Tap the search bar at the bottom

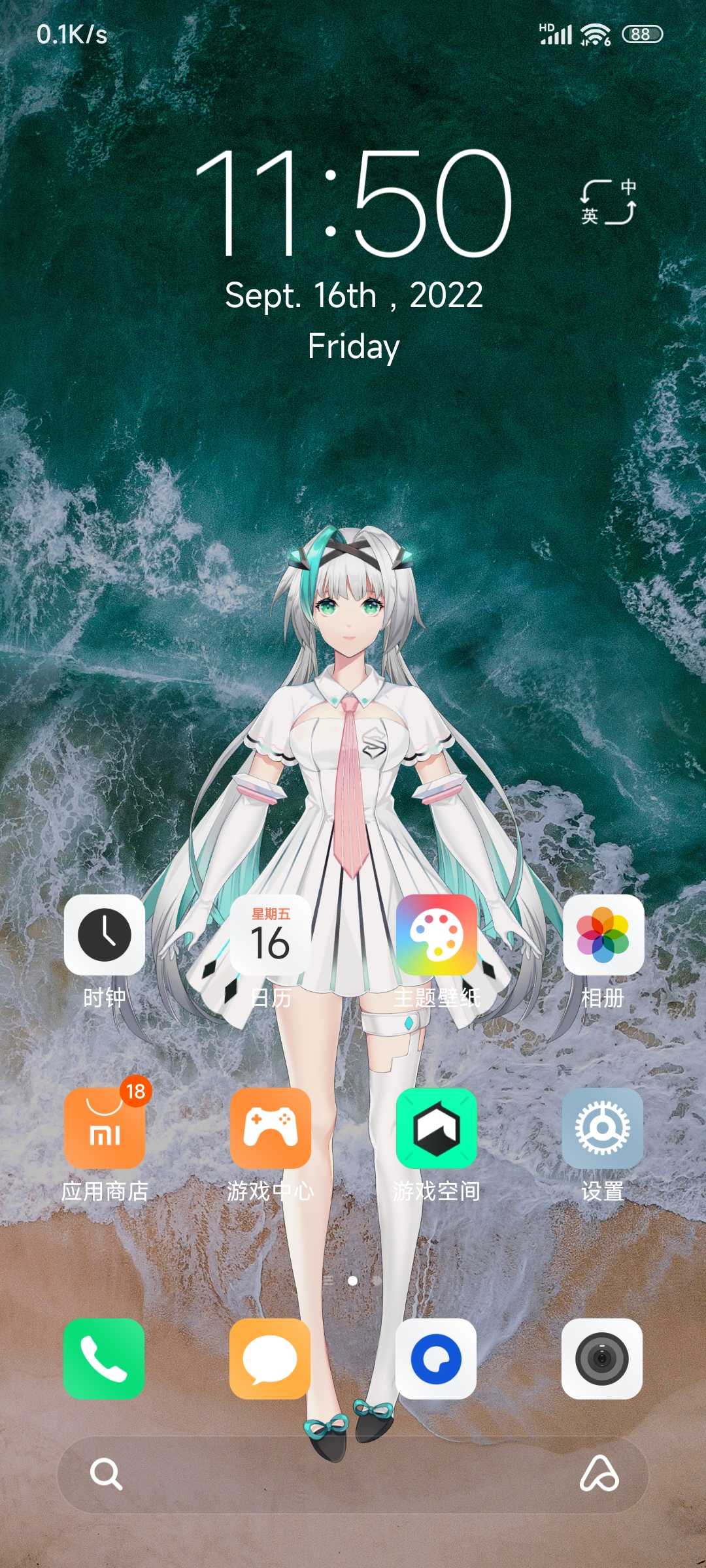click(327, 1475)
